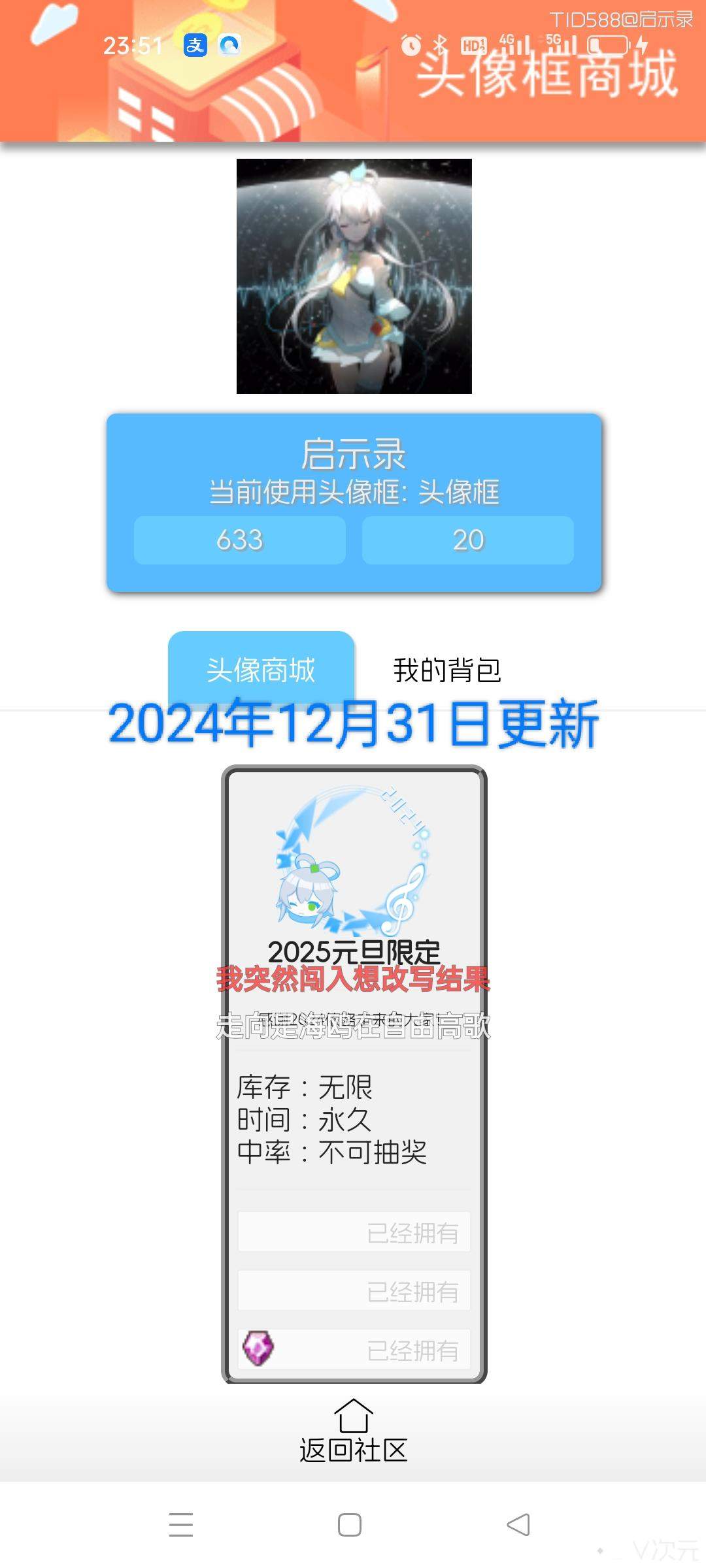Tap the 20 balance button
The width and height of the screenshot is (706, 1568).
pos(468,540)
